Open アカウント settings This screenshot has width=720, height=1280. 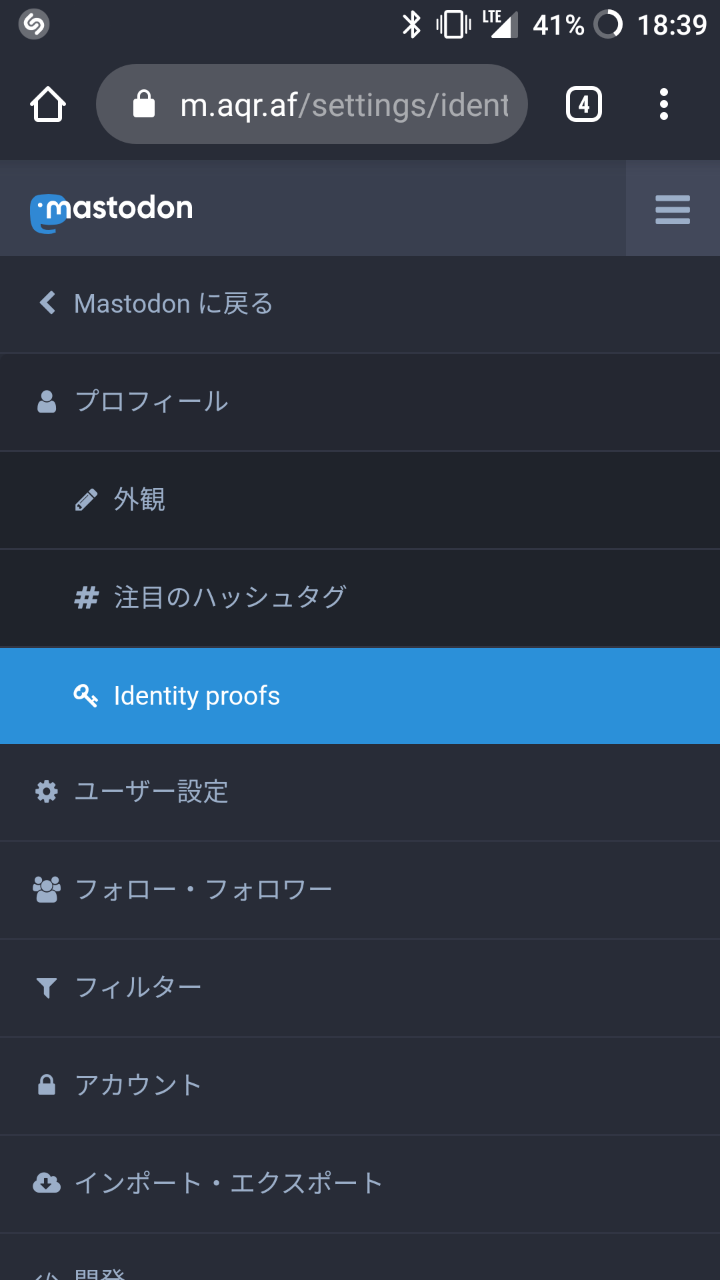coord(138,1086)
